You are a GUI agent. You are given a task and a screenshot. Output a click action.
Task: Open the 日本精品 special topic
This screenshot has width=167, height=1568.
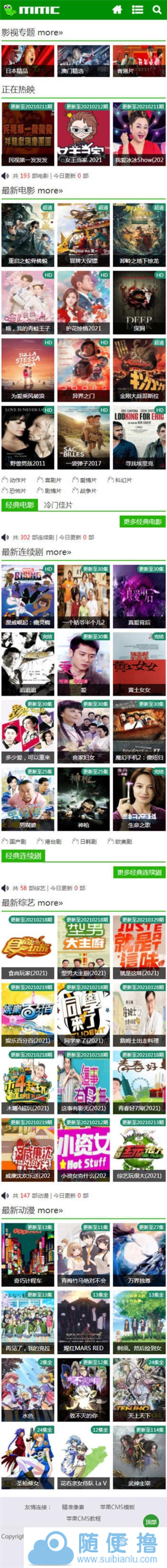pyautogui.click(x=27, y=61)
